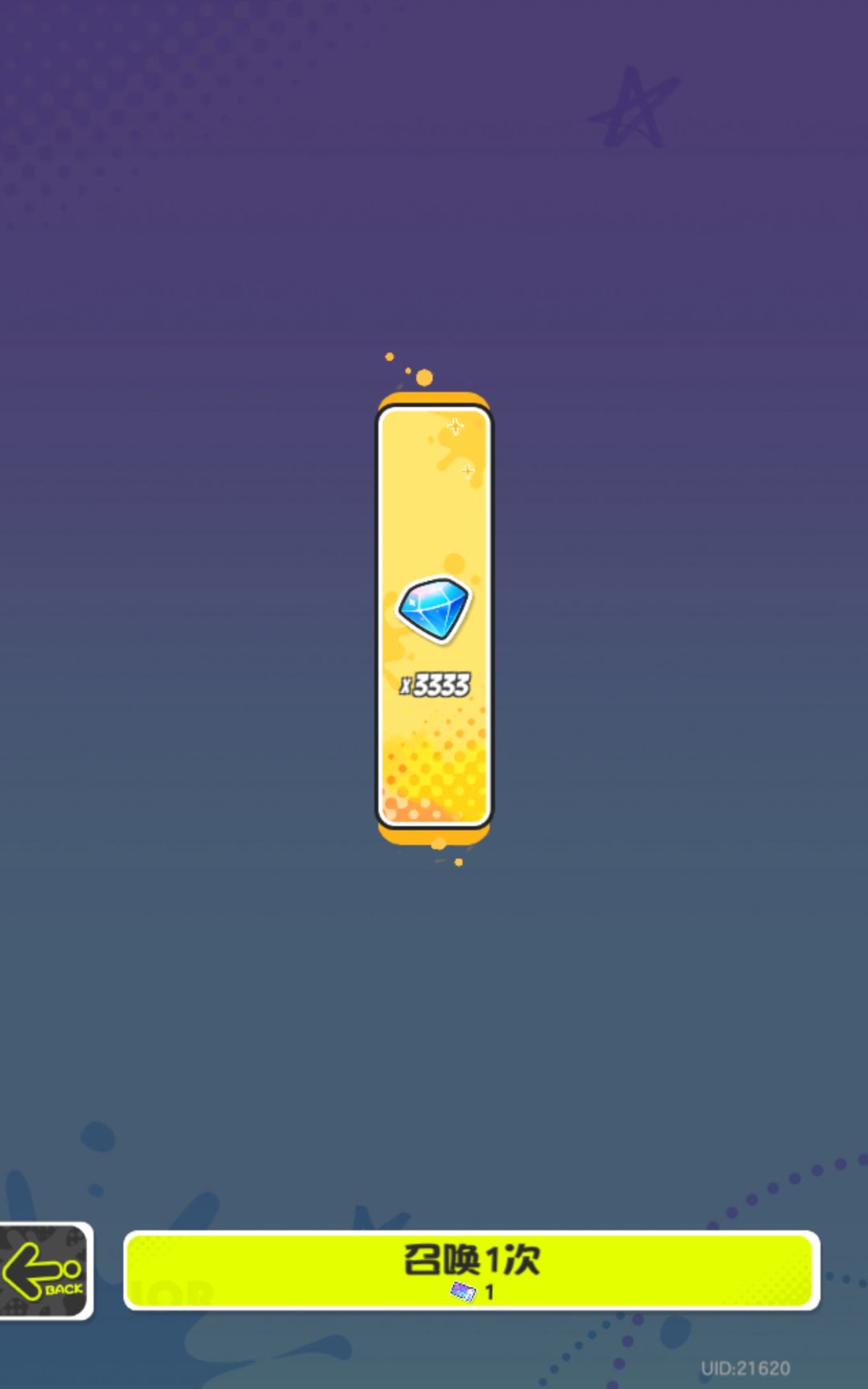The height and width of the screenshot is (1389, 868).
Task: Open the gem x3333 reward card
Action: (x=434, y=617)
